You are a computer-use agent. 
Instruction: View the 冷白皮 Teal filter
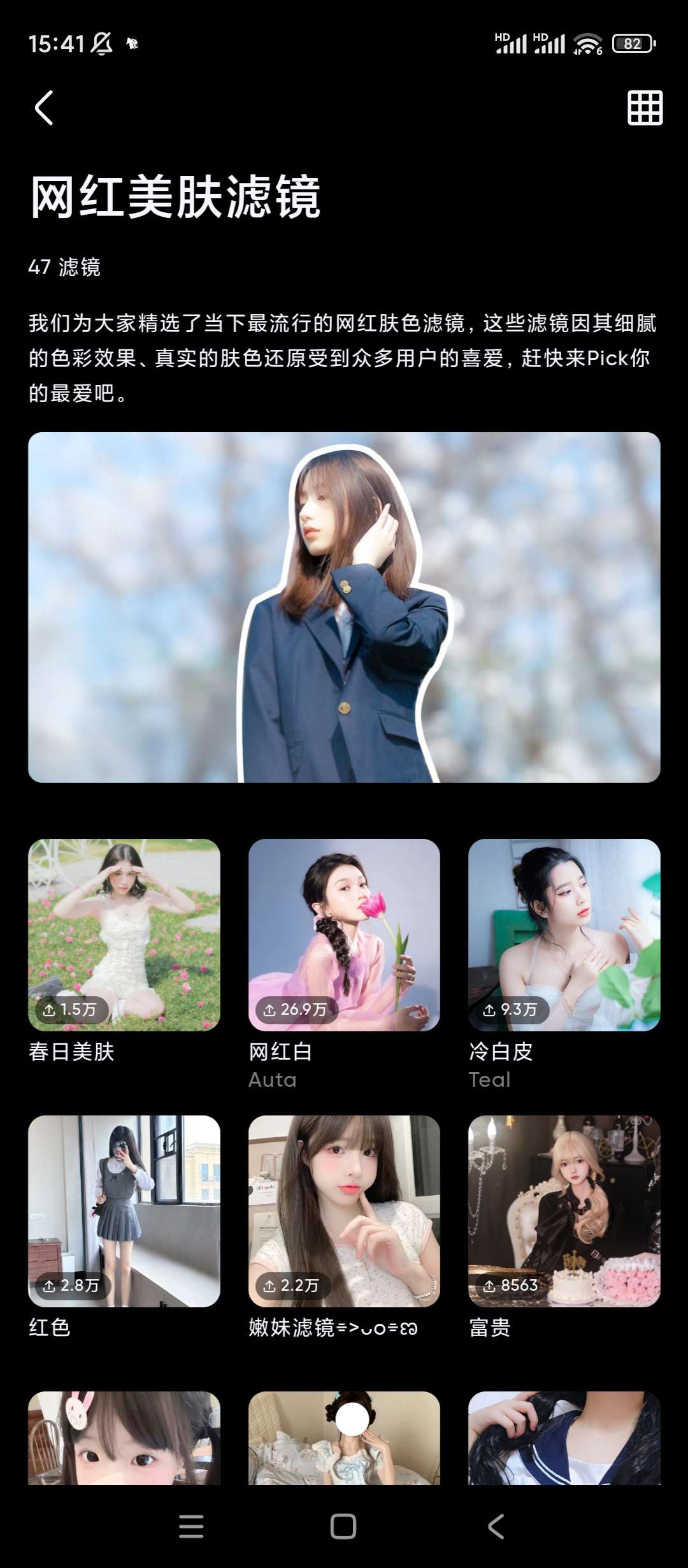[564, 934]
